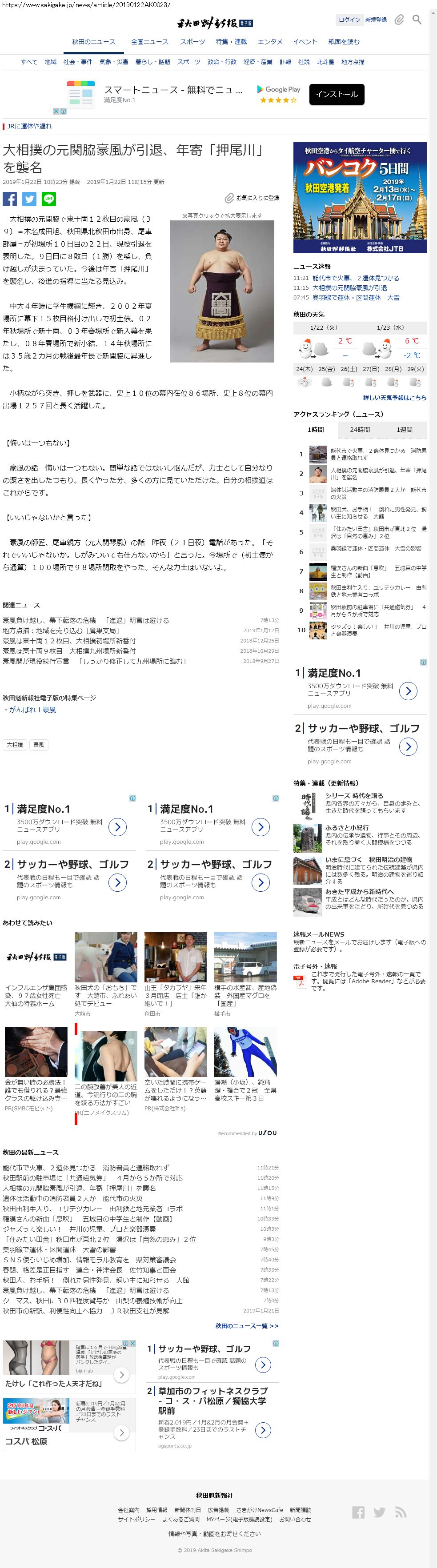Share the article via LINE
The width and height of the screenshot is (437, 1568).
point(49,199)
